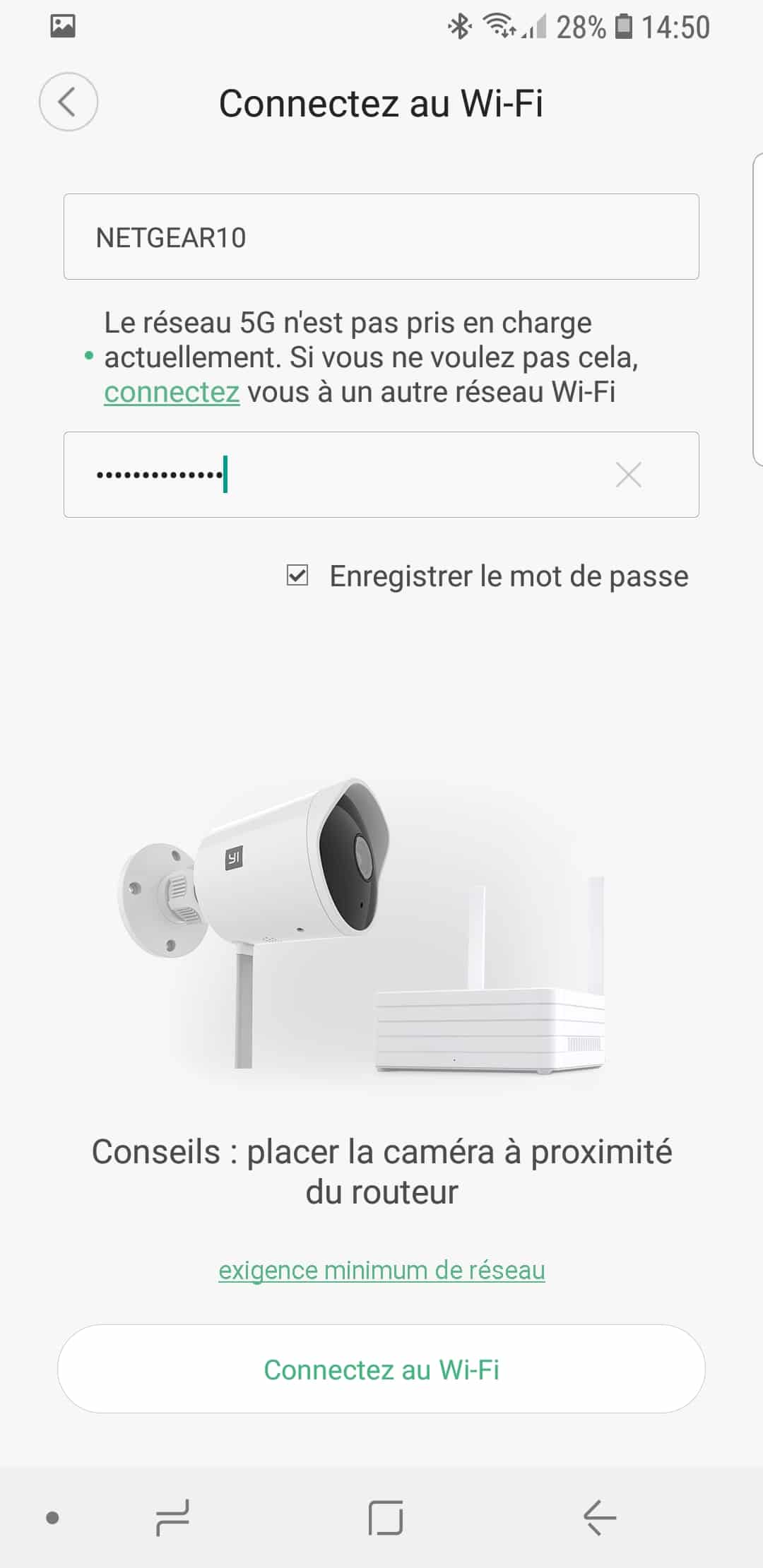The image size is (763, 1568).
Task: Tap the NETGEAR10 network name field
Action: 381,237
